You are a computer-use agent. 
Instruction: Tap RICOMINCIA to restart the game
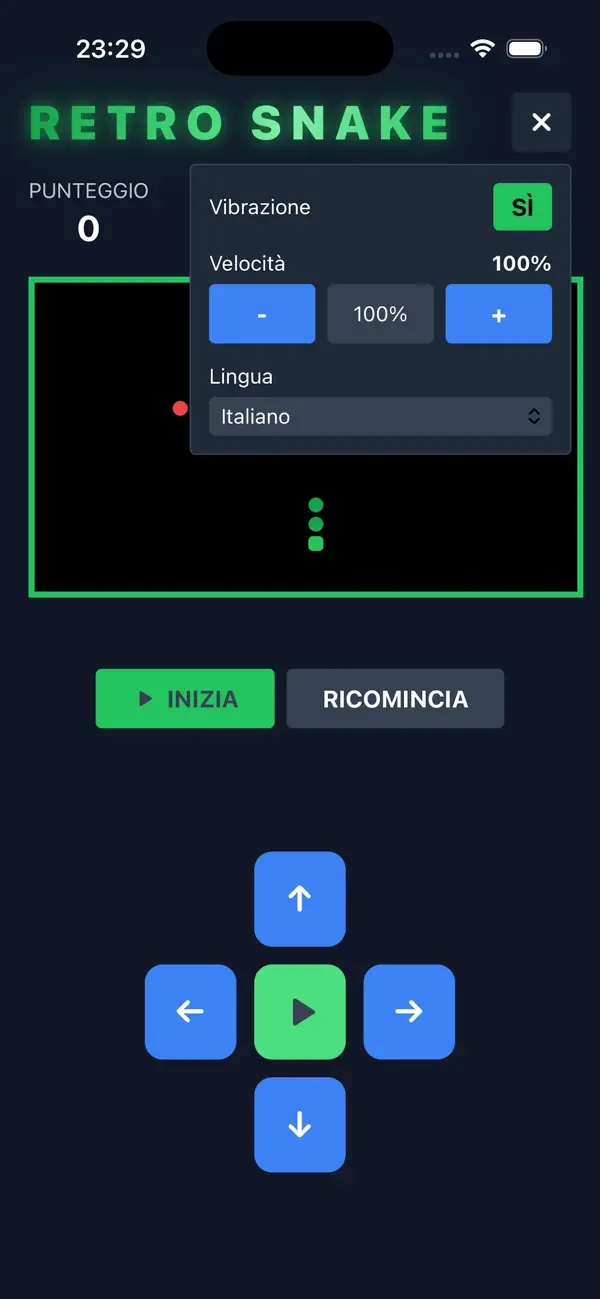(x=395, y=698)
